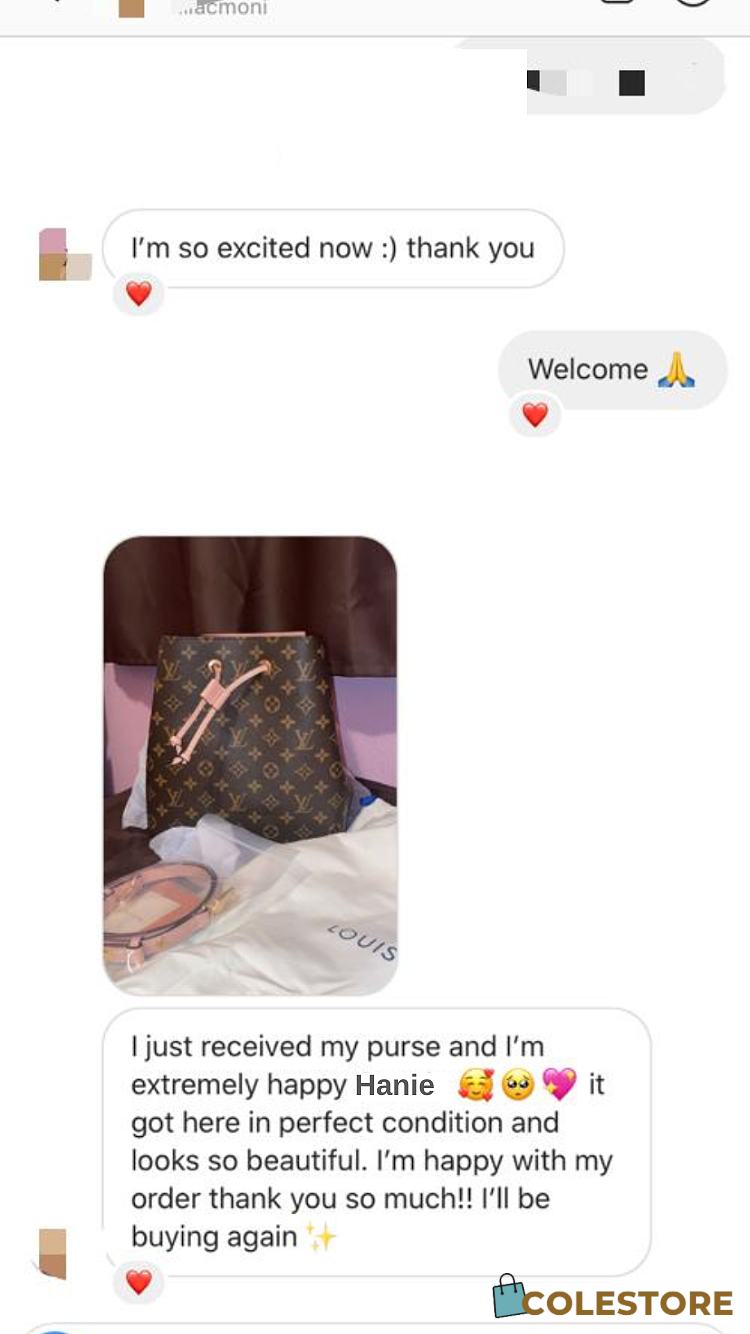
Task: Open the username in the chat header
Action: pyautogui.click(x=222, y=9)
